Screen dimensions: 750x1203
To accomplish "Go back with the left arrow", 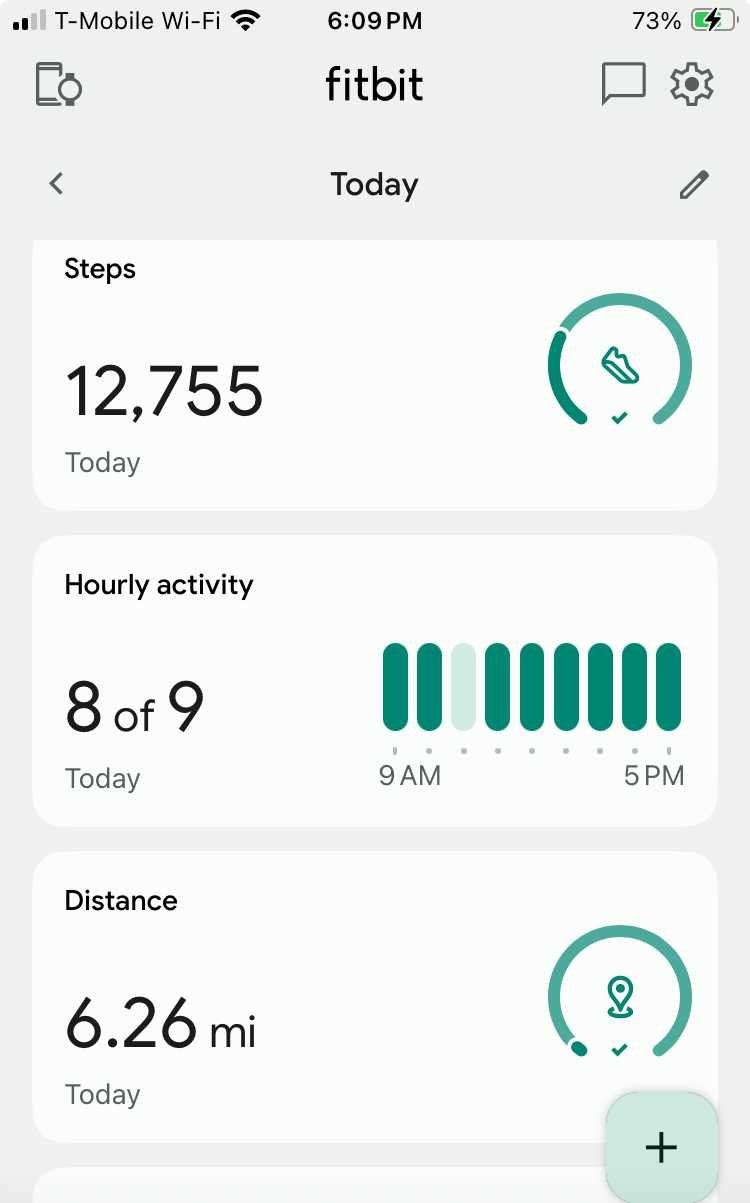I will click(x=57, y=183).
